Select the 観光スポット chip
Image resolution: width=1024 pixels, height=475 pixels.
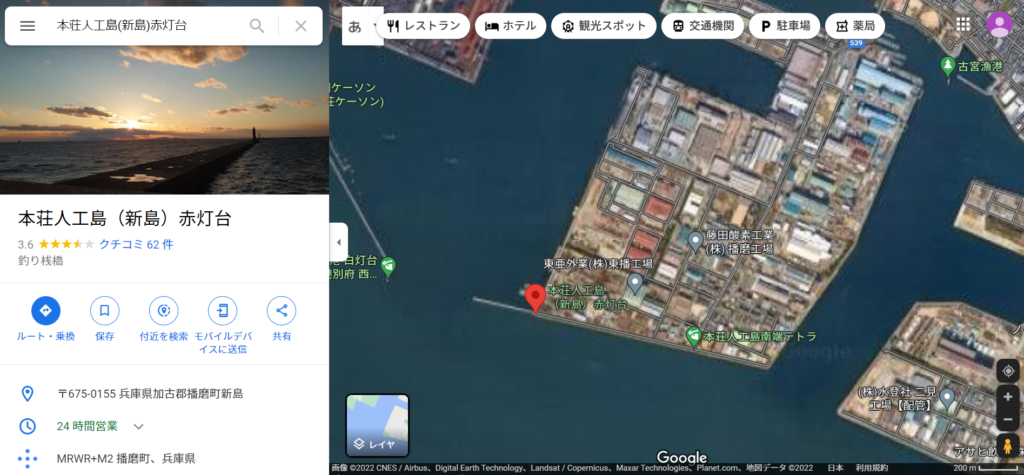click(x=603, y=26)
